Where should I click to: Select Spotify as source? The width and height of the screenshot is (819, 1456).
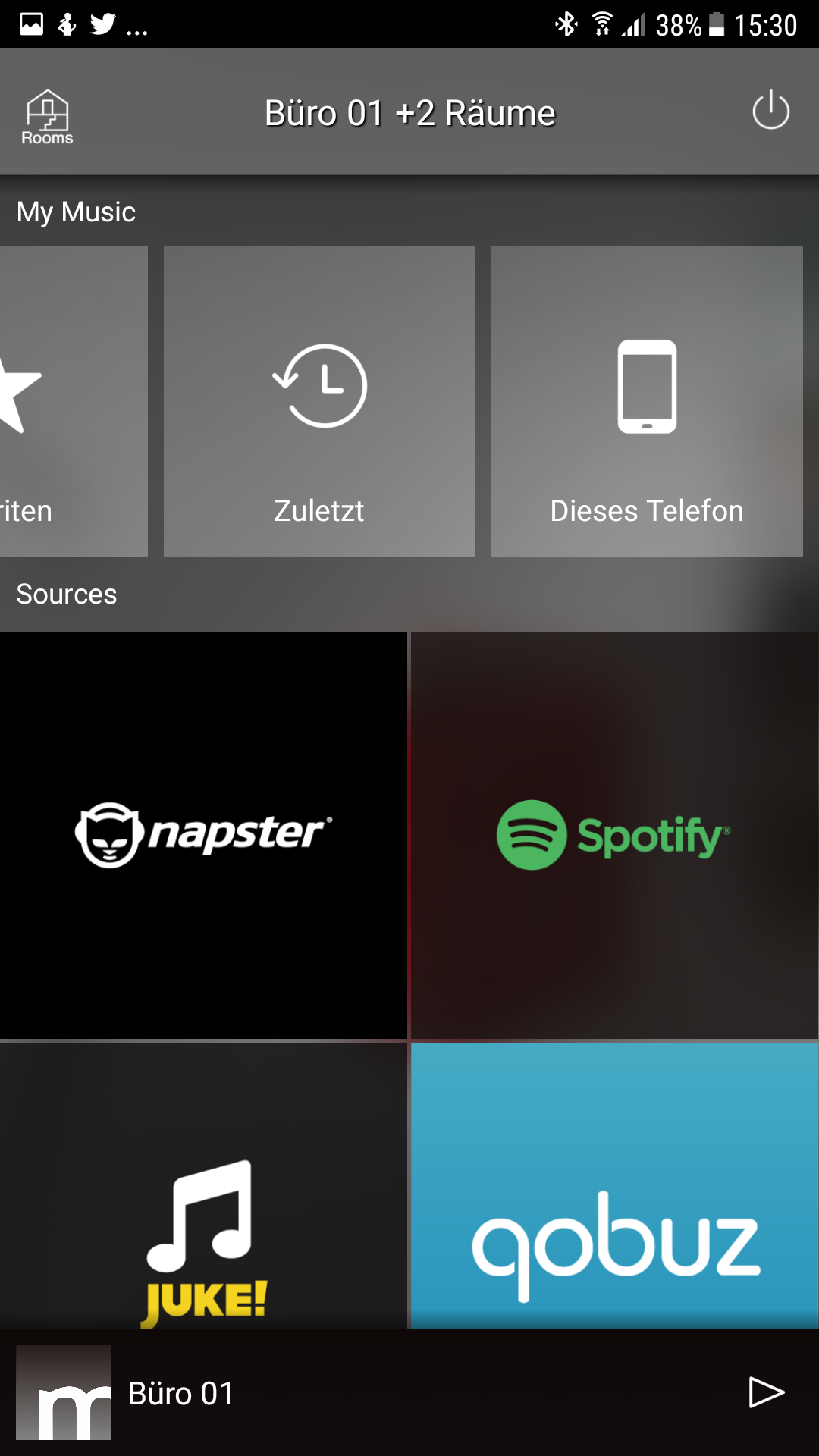pos(614,835)
